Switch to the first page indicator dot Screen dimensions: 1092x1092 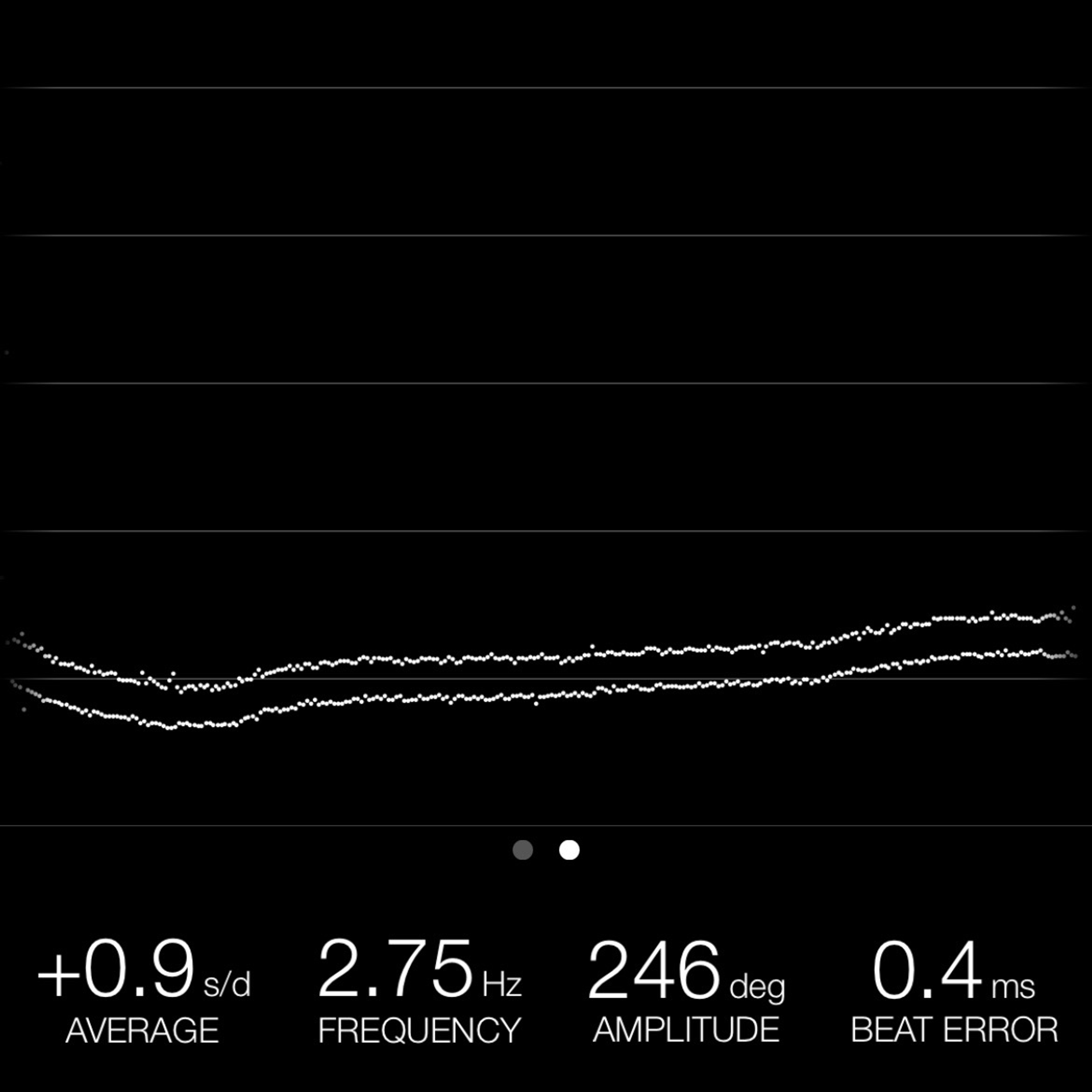522,850
